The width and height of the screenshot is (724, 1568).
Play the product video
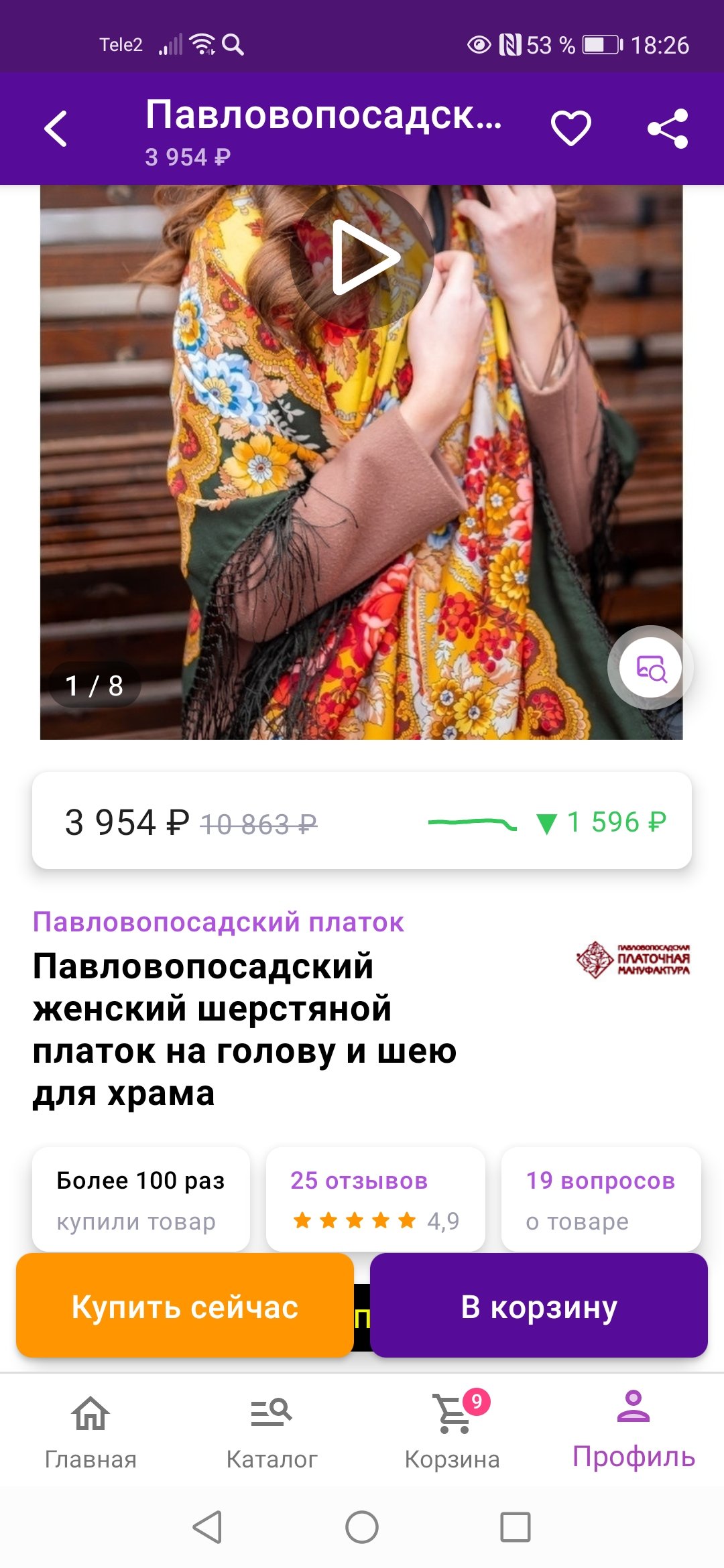click(x=362, y=257)
